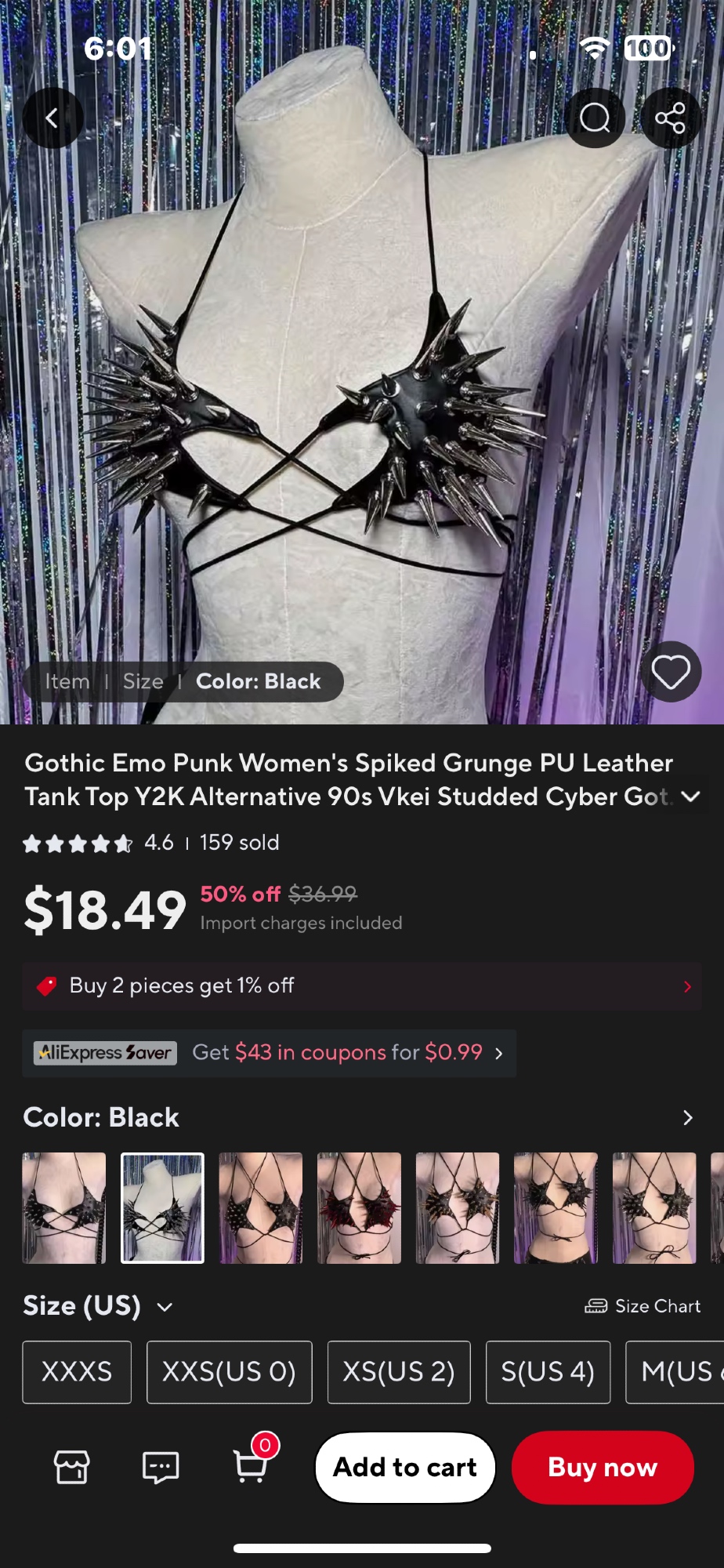Message the seller via chat

point(161,1467)
